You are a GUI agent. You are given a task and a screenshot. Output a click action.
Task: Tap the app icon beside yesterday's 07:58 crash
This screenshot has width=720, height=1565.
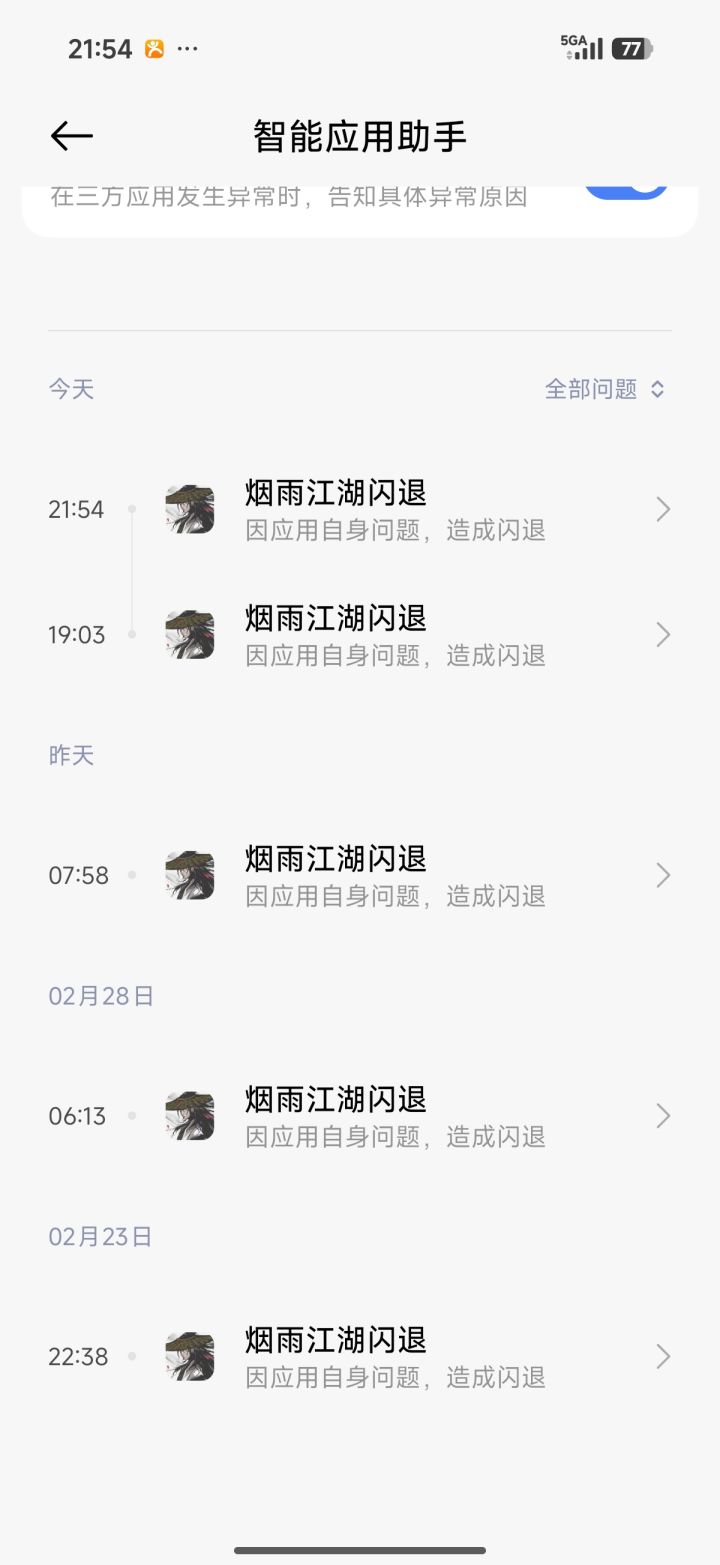pos(189,875)
